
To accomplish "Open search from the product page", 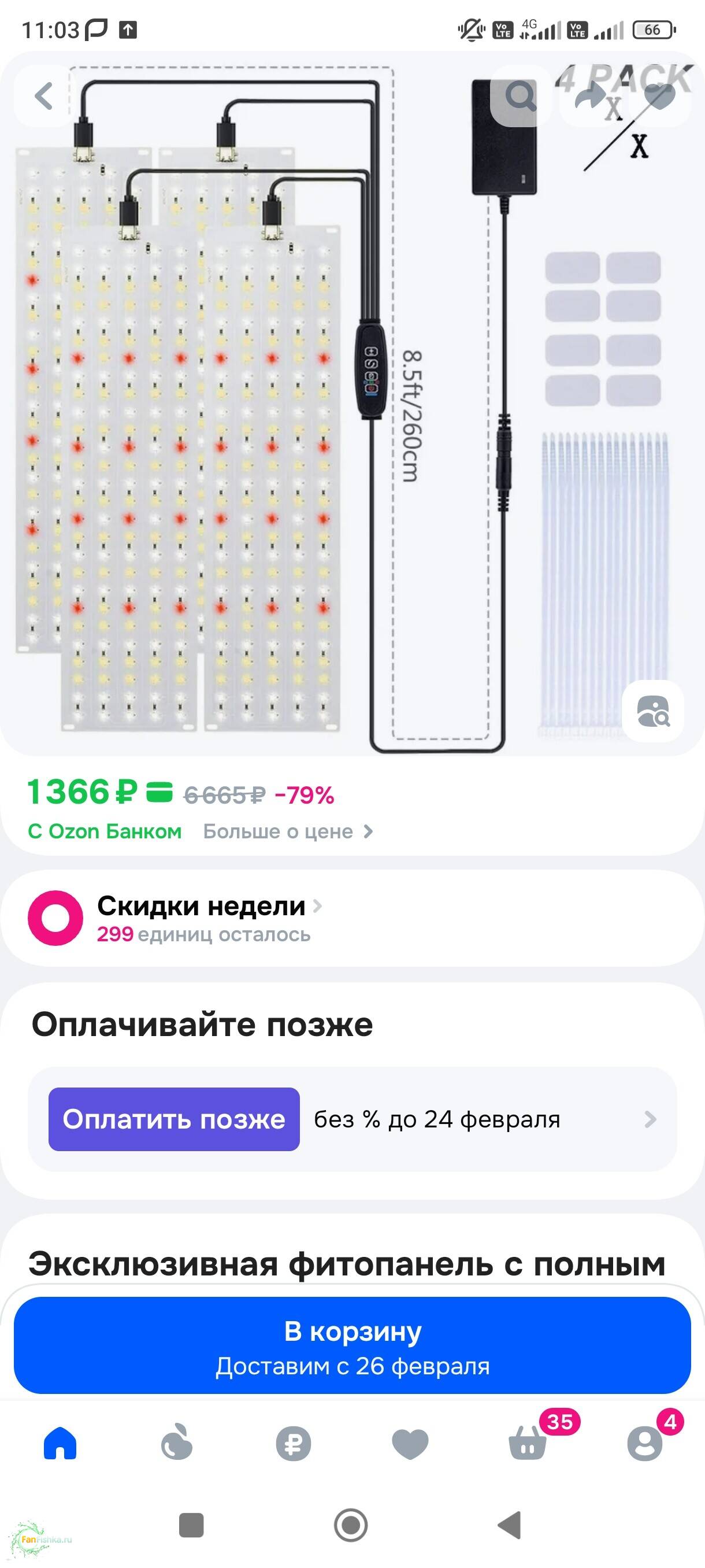I will pyautogui.click(x=520, y=96).
